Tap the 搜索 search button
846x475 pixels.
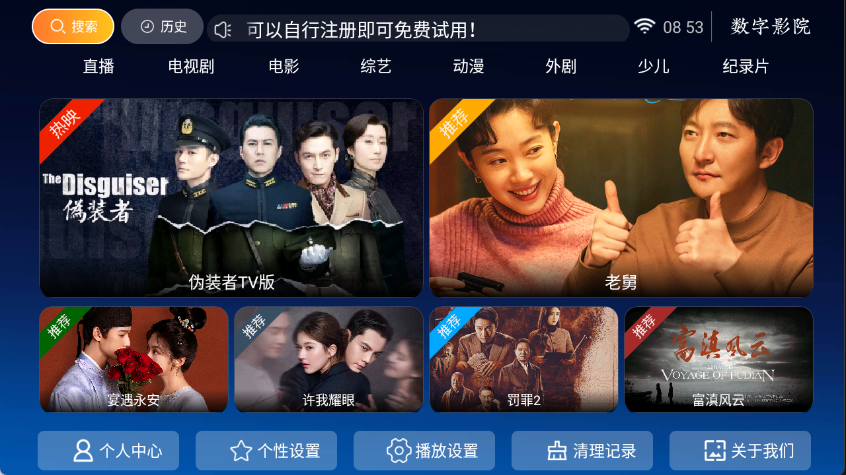coord(73,27)
